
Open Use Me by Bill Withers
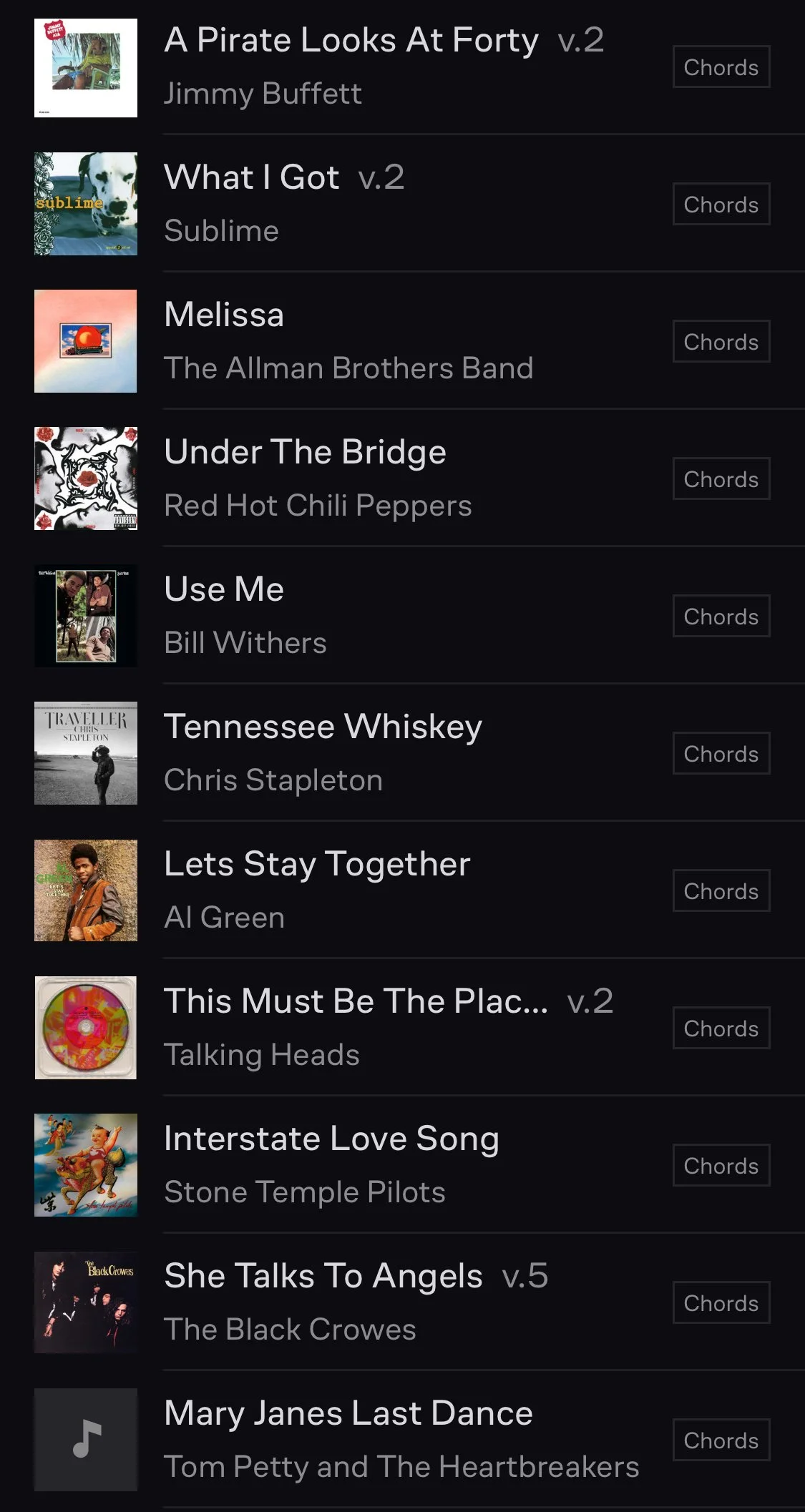click(224, 590)
